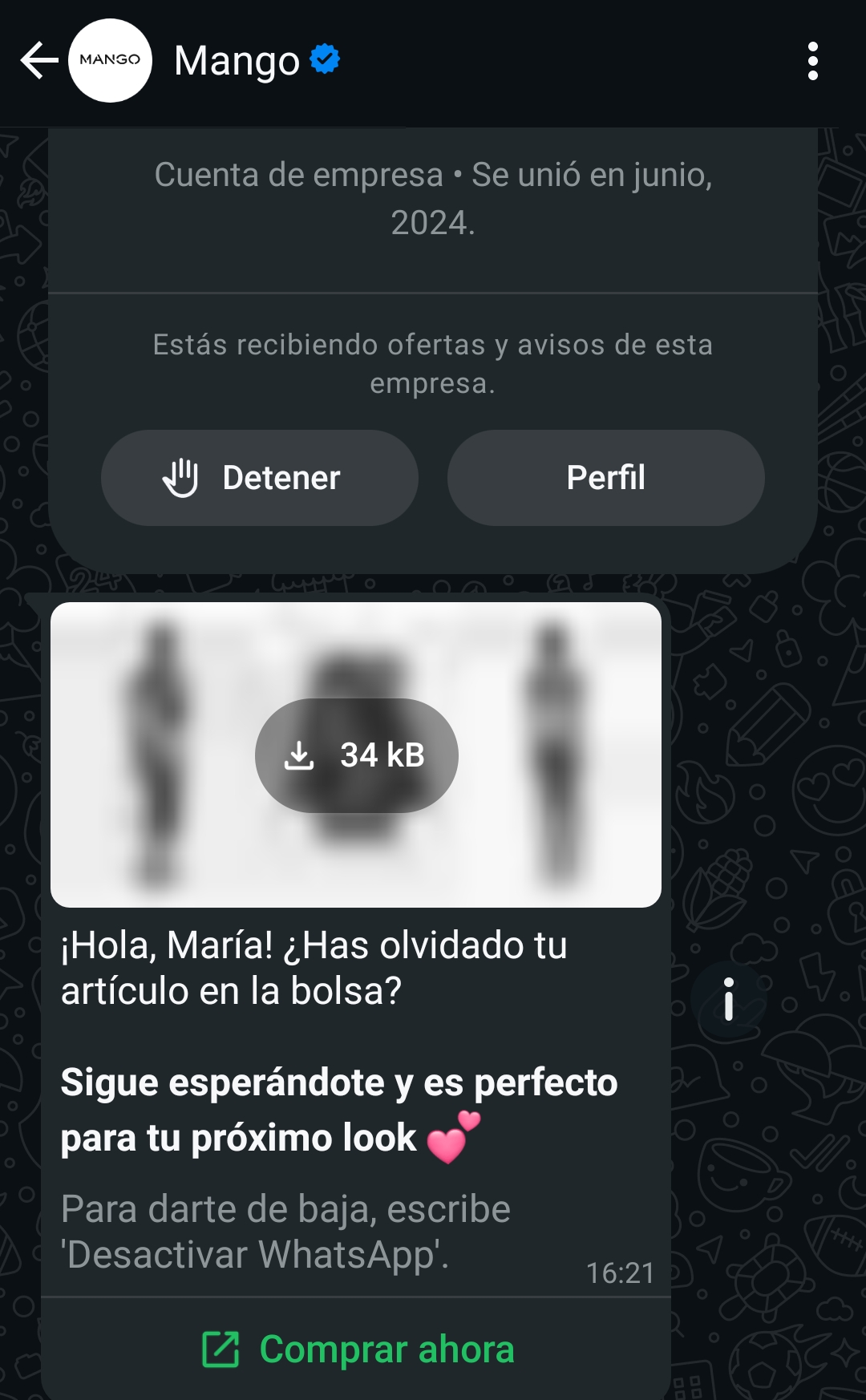The image size is (866, 1400).
Task: Open the three-dot overflow menu
Action: (812, 61)
